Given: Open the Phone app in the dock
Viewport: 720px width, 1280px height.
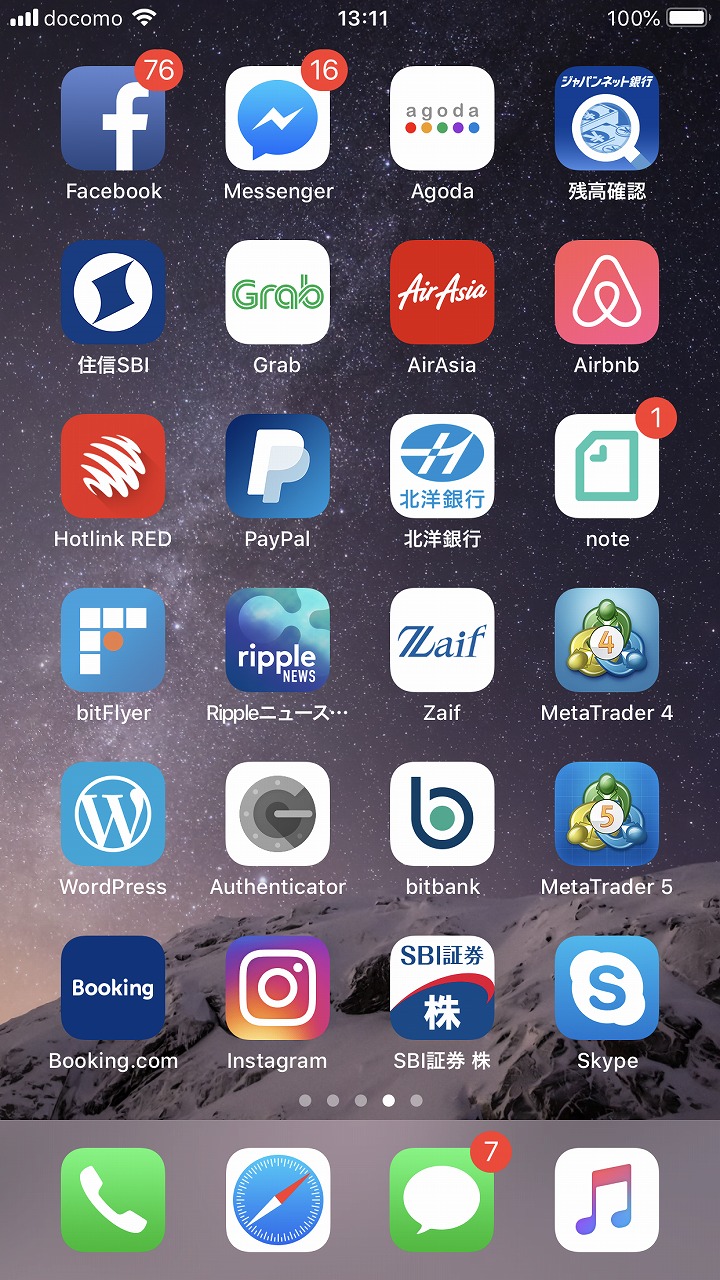Looking at the screenshot, I should coord(113,1200).
